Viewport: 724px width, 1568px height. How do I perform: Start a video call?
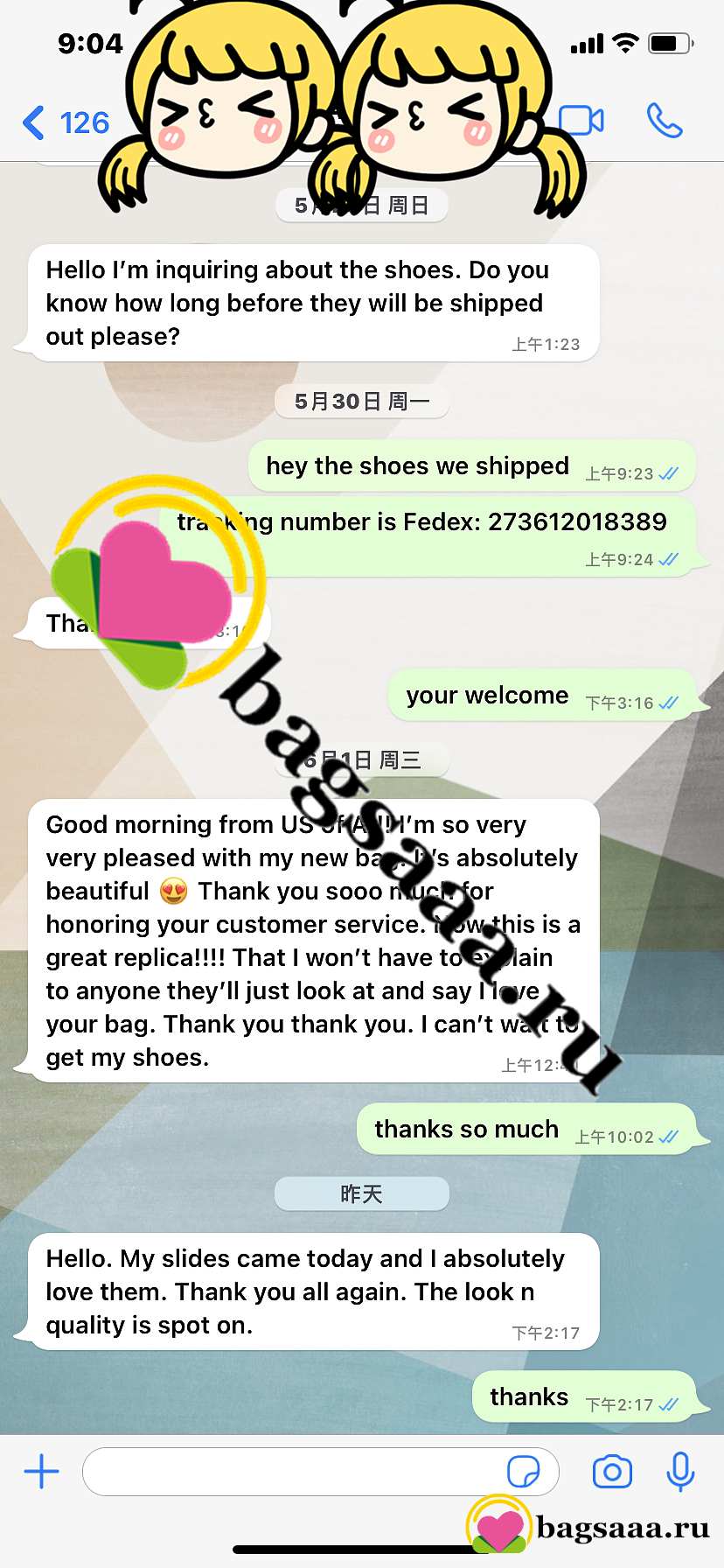(581, 121)
